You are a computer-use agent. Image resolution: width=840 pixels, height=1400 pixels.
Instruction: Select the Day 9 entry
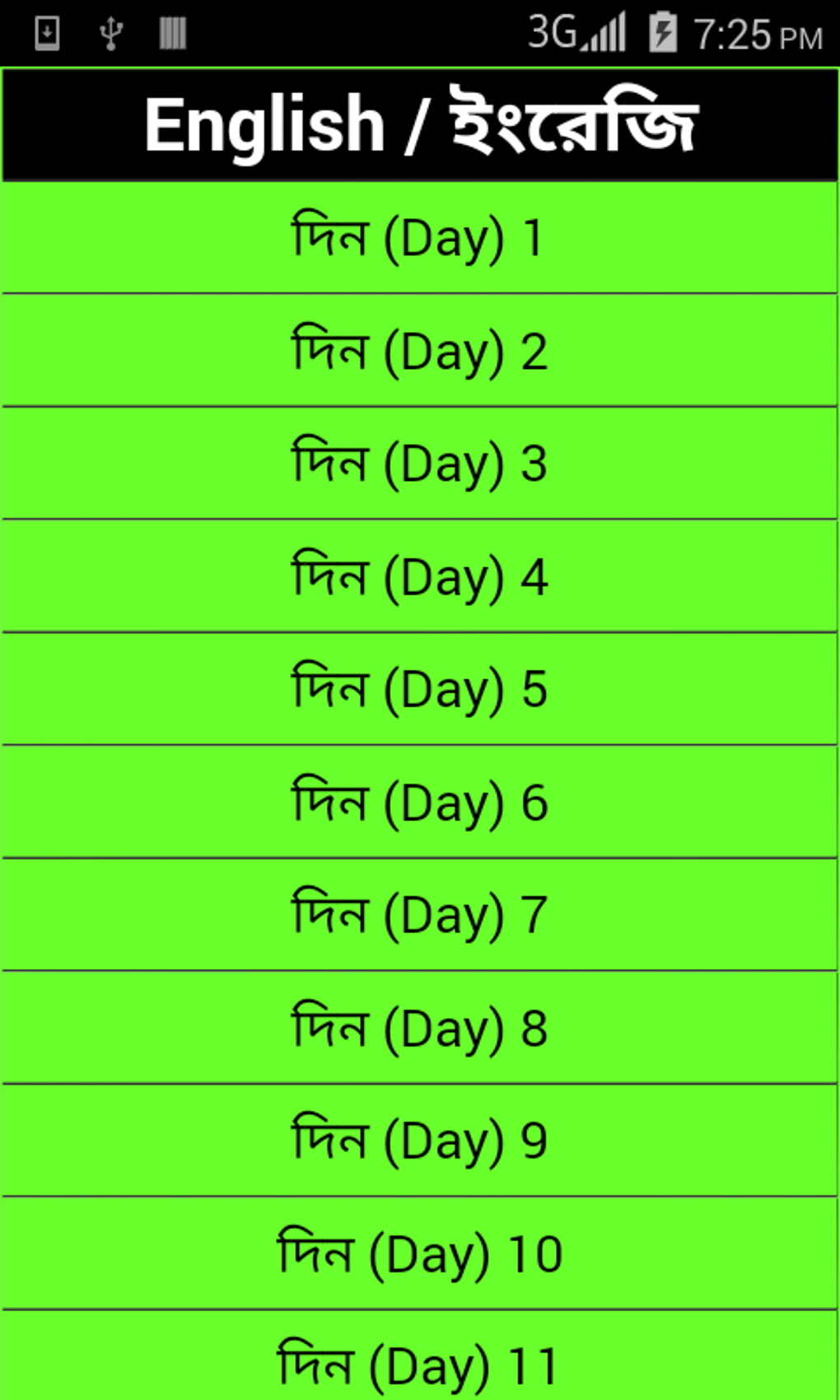(419, 1141)
